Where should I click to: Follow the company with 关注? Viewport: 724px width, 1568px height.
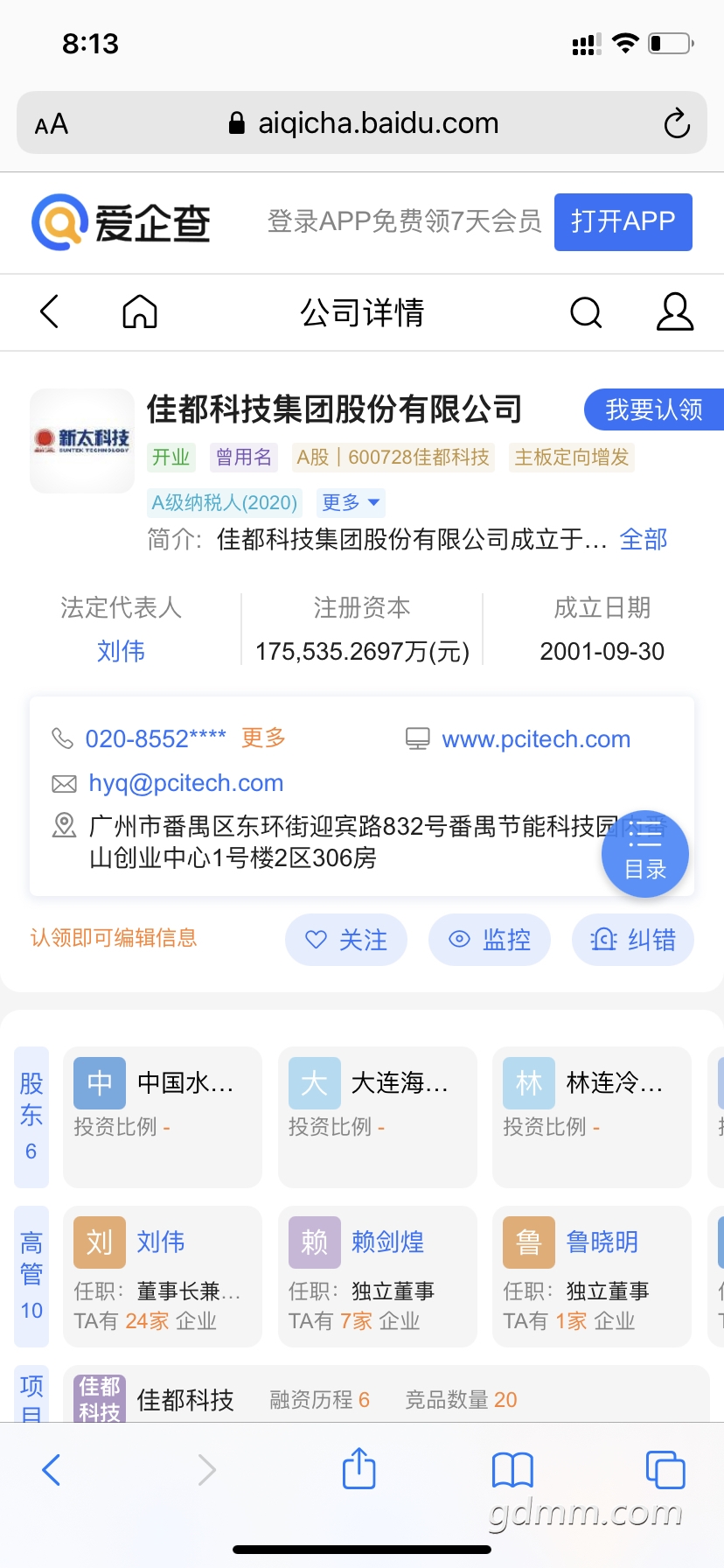point(346,940)
